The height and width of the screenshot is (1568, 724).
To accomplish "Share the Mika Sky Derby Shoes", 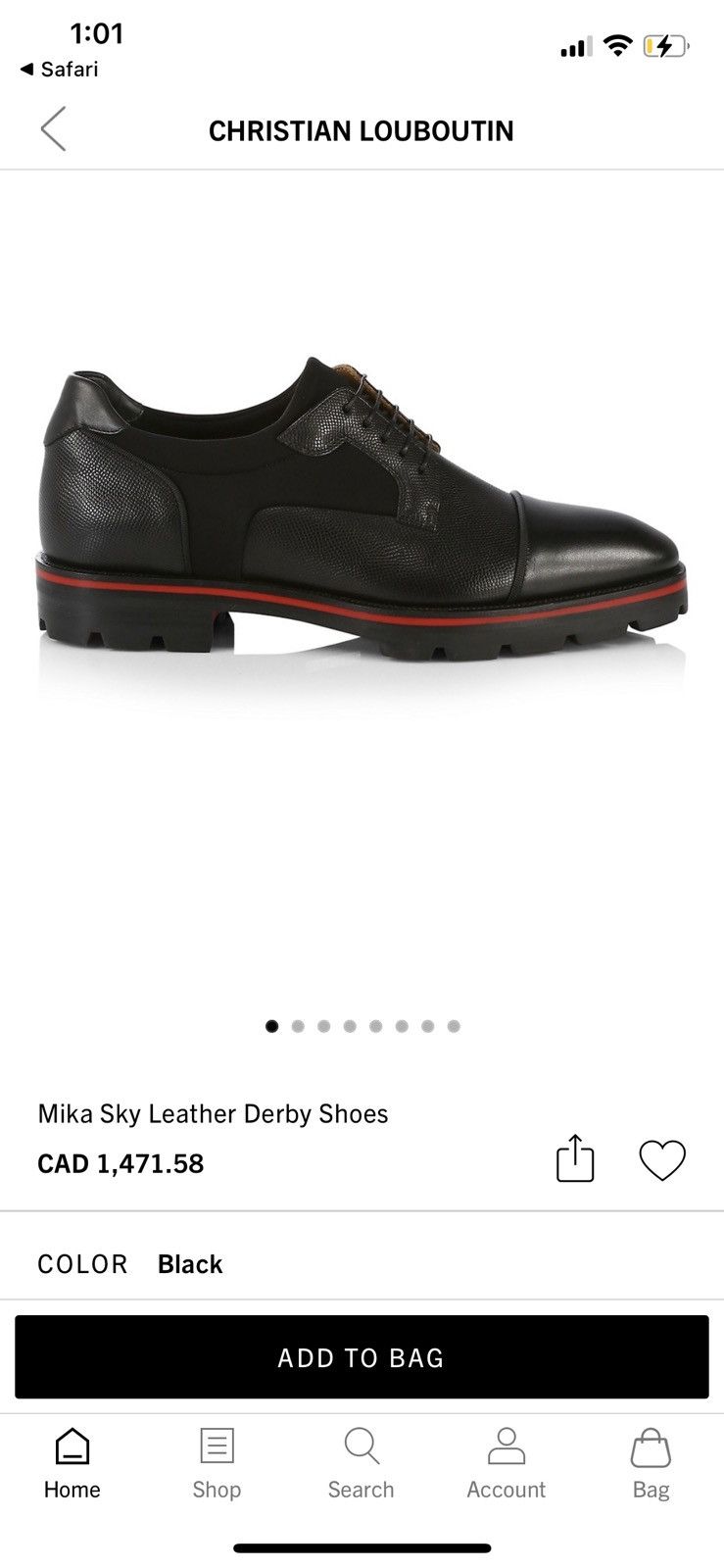I will coord(575,1158).
